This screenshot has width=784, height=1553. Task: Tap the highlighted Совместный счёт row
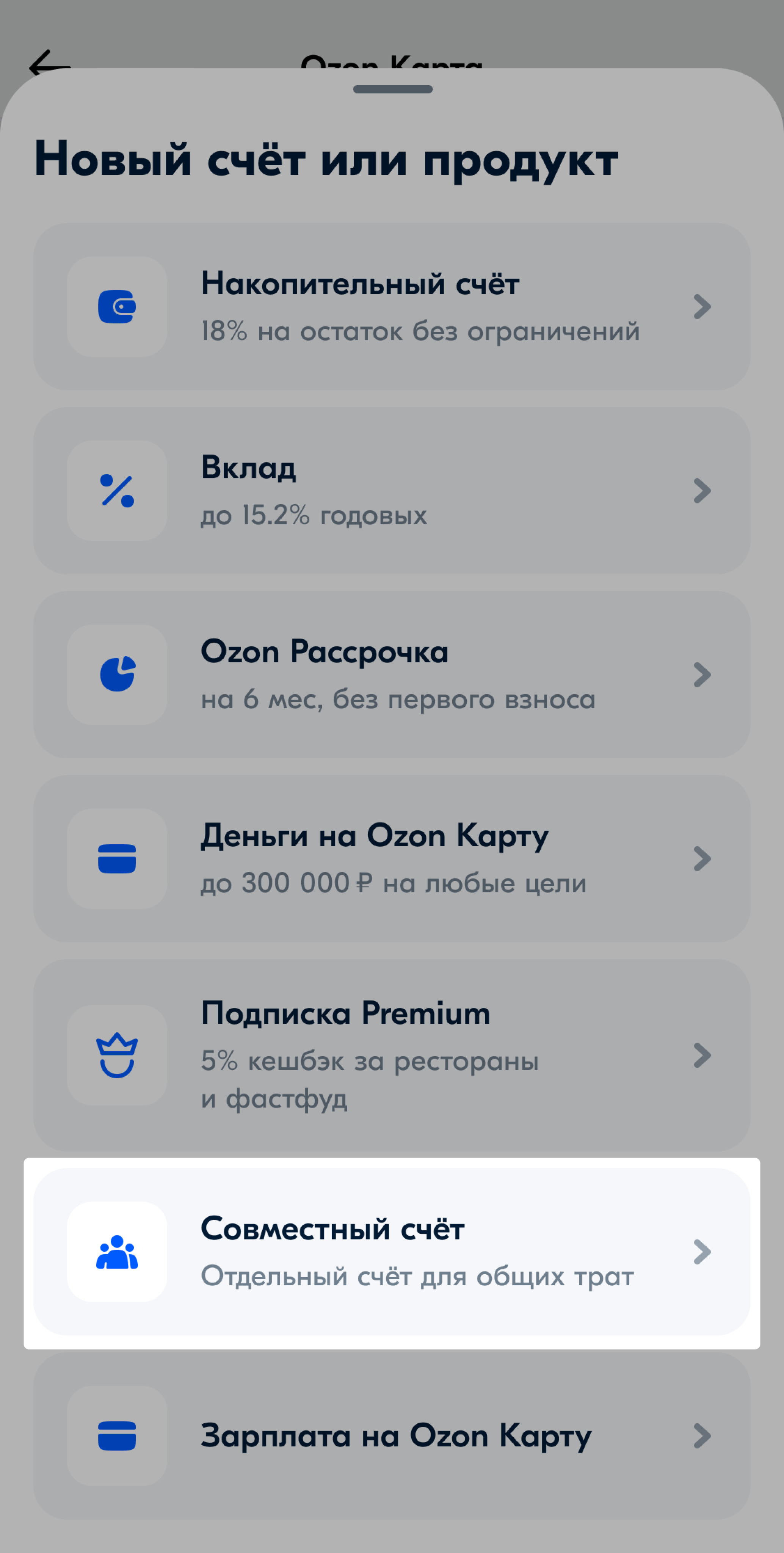[x=392, y=1252]
